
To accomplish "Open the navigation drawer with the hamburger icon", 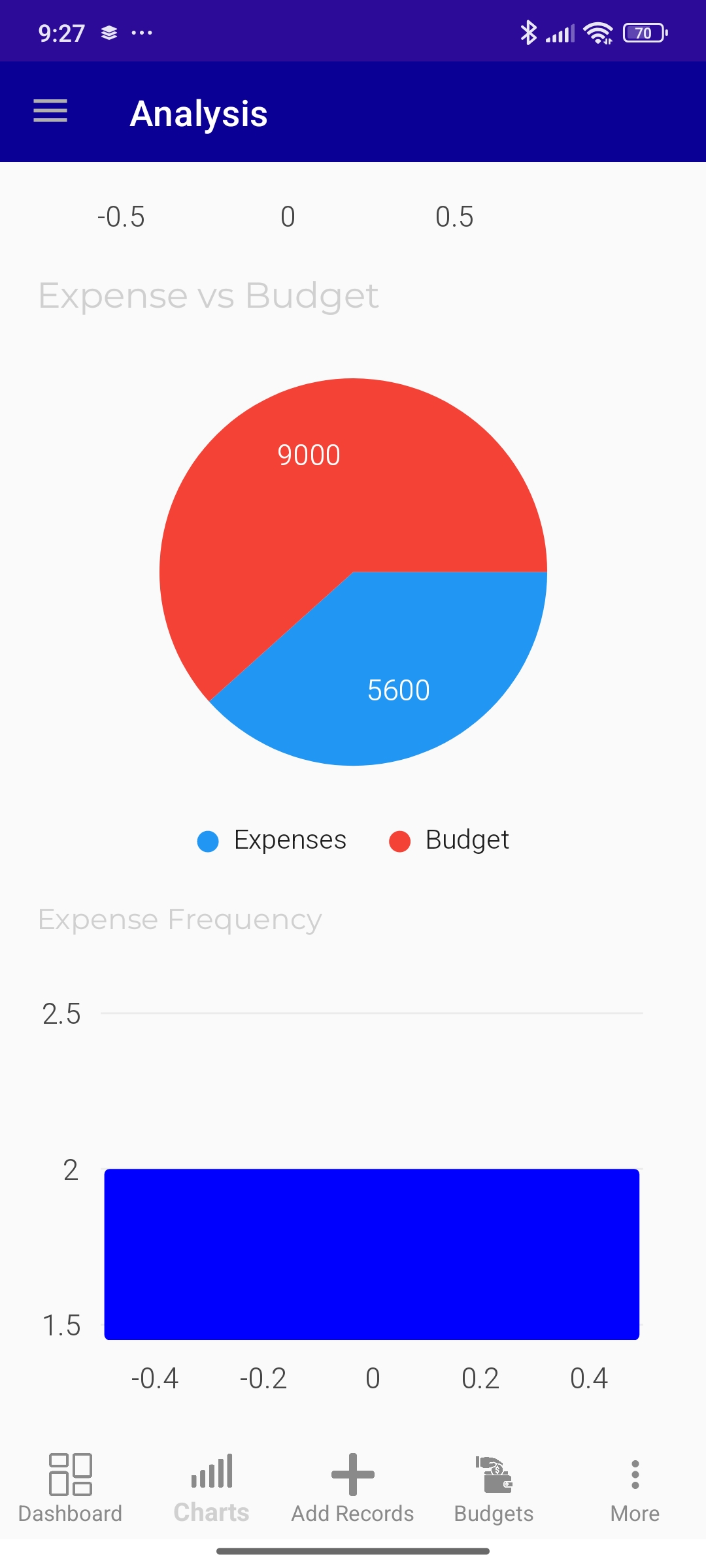I will tap(50, 112).
